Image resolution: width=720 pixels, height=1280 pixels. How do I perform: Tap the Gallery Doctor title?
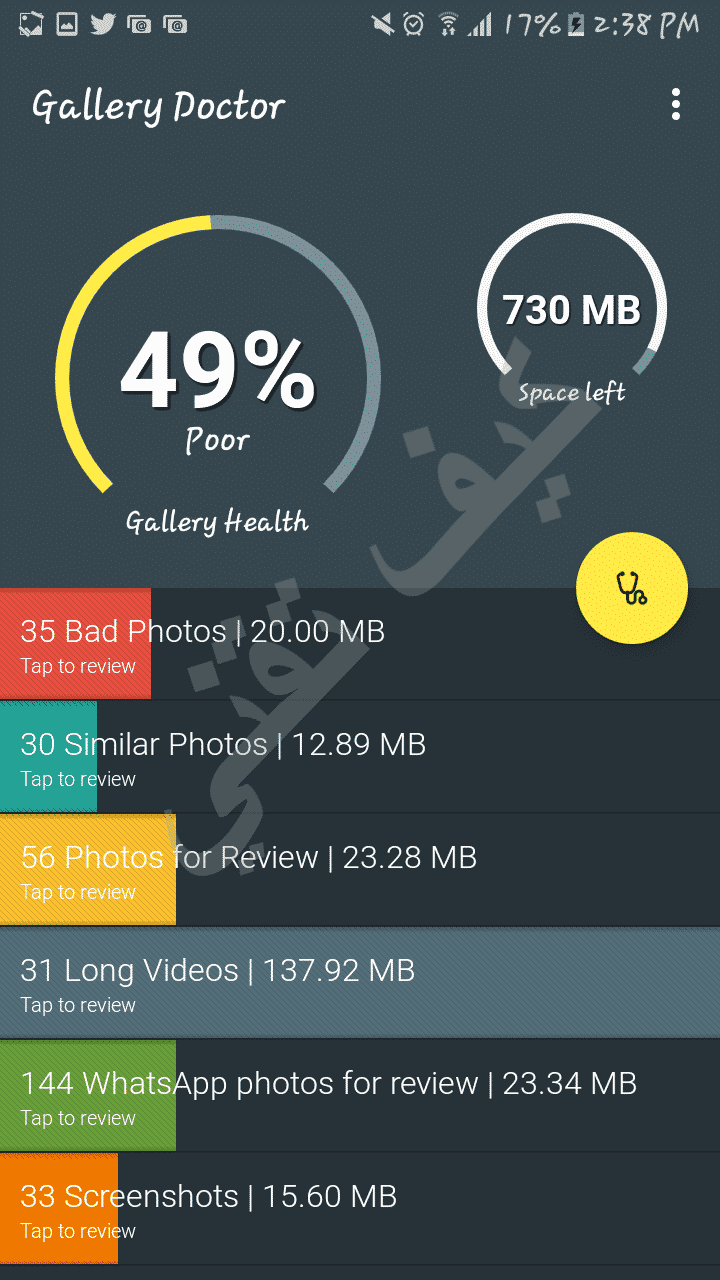coord(158,105)
